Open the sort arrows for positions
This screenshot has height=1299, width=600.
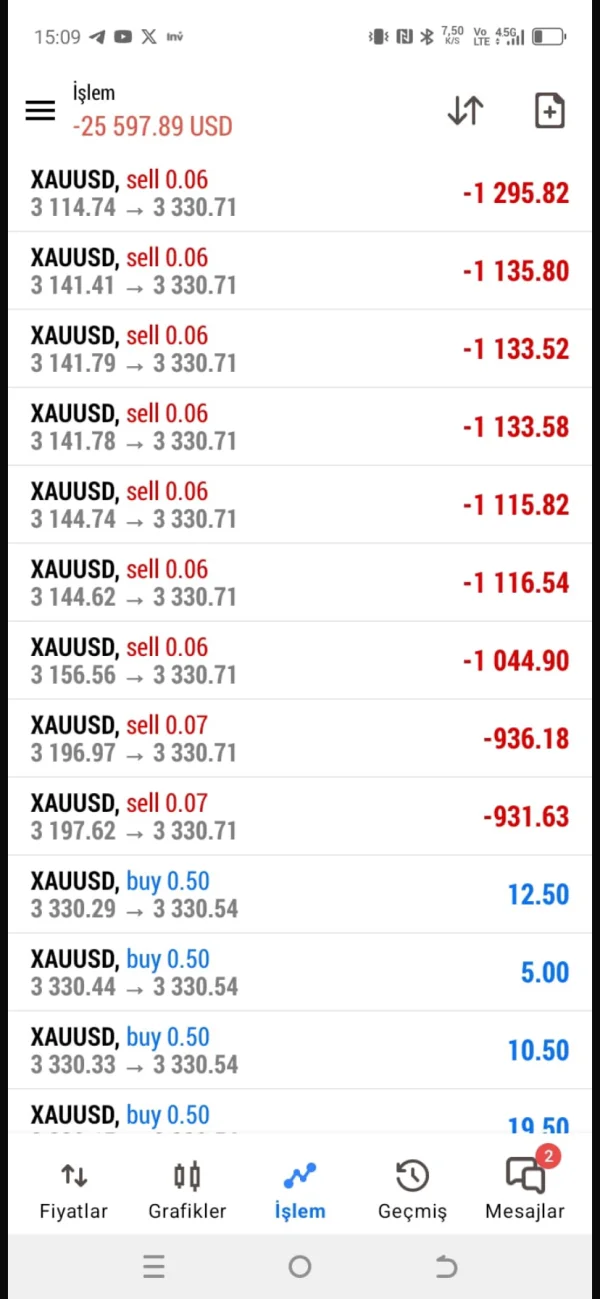[x=465, y=111]
